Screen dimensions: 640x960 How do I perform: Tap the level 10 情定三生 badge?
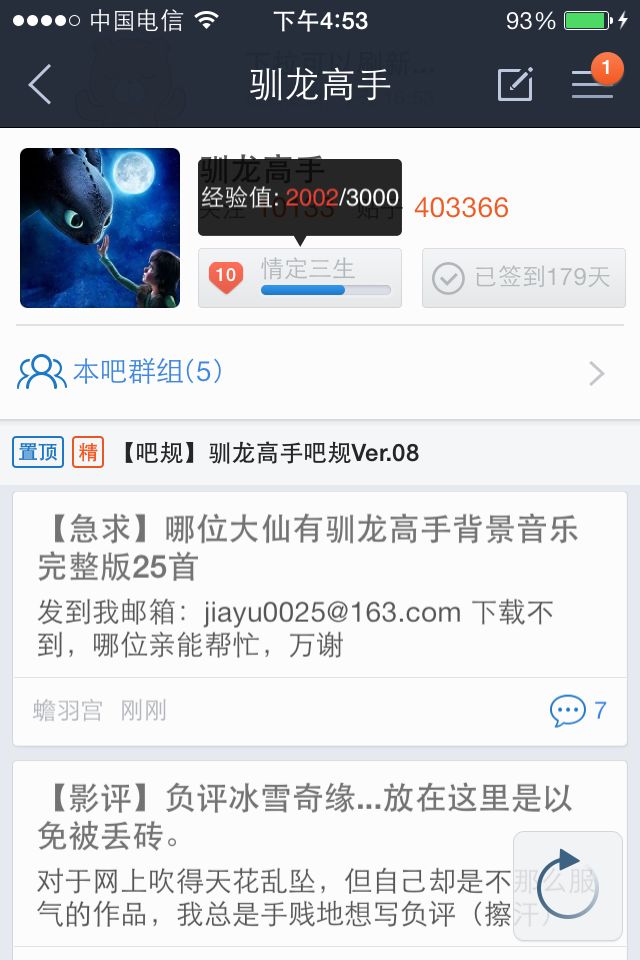point(300,277)
